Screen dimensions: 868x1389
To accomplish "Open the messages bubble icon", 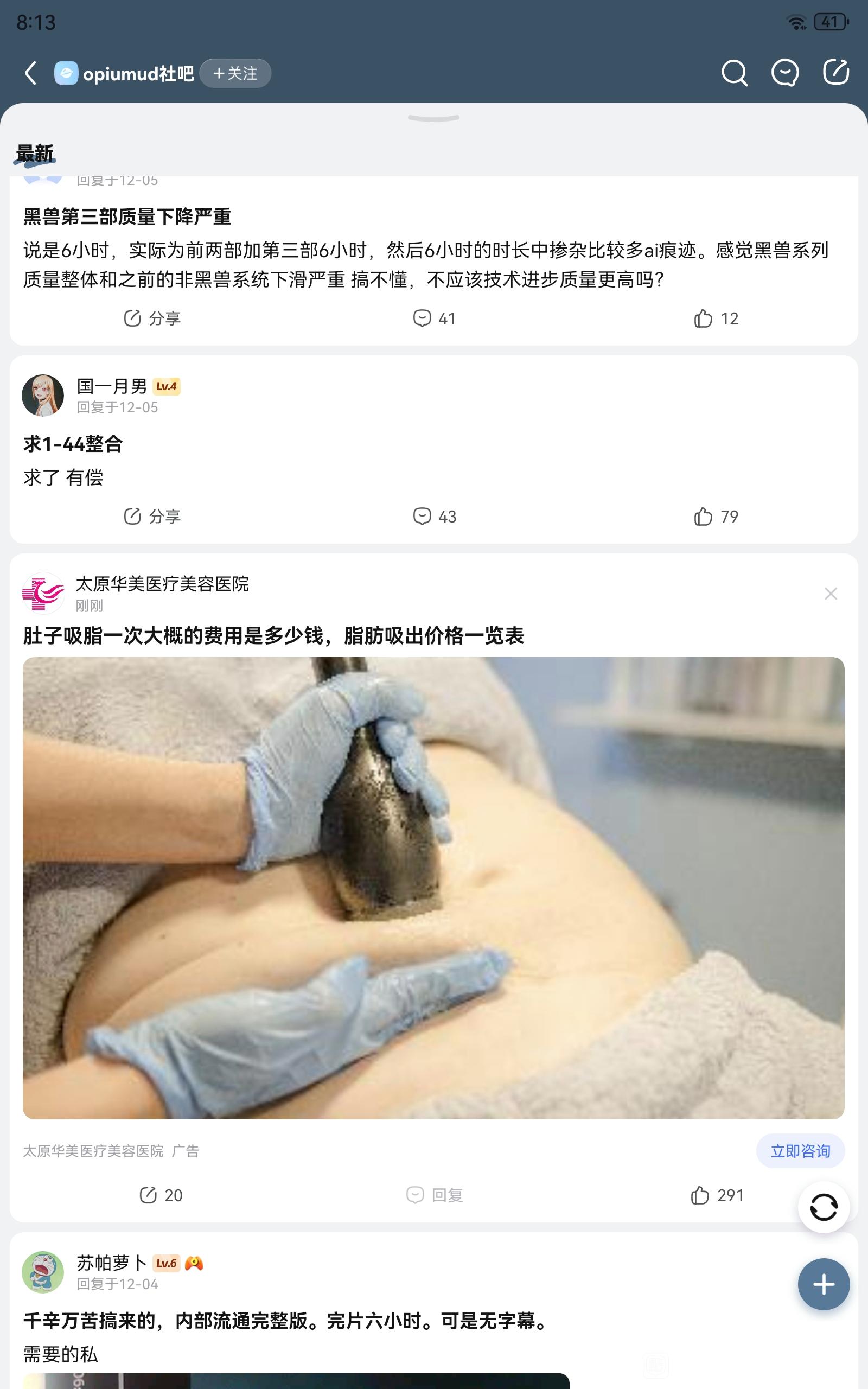I will click(785, 73).
